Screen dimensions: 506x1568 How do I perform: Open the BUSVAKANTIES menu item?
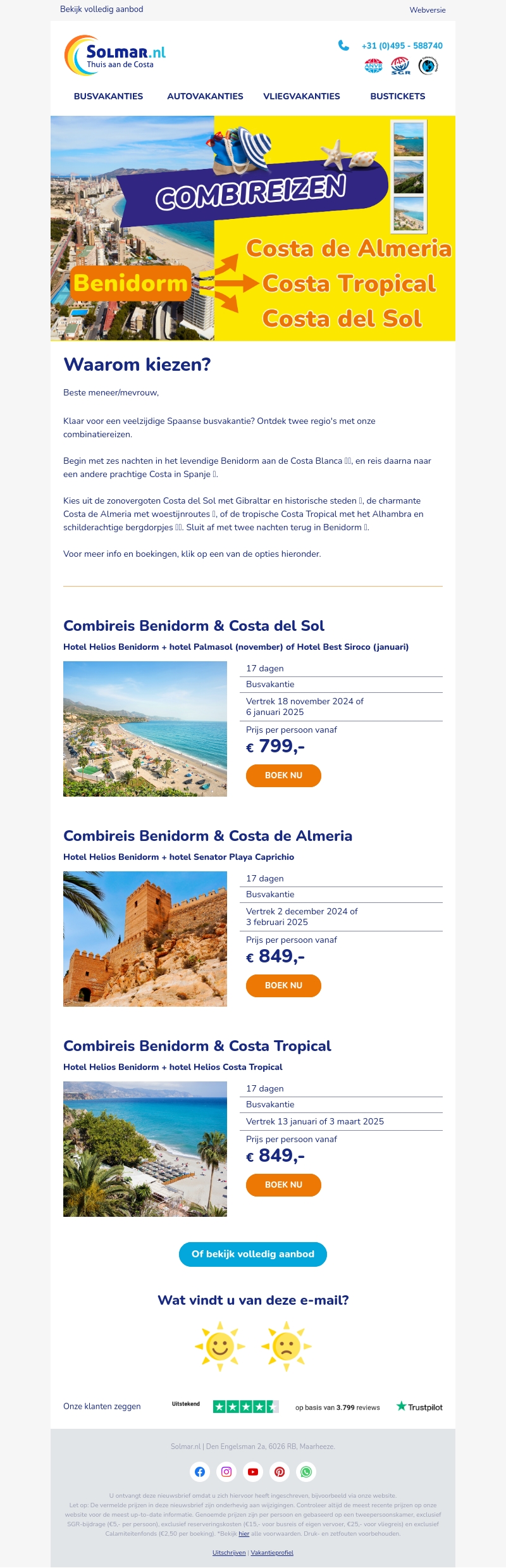click(108, 96)
